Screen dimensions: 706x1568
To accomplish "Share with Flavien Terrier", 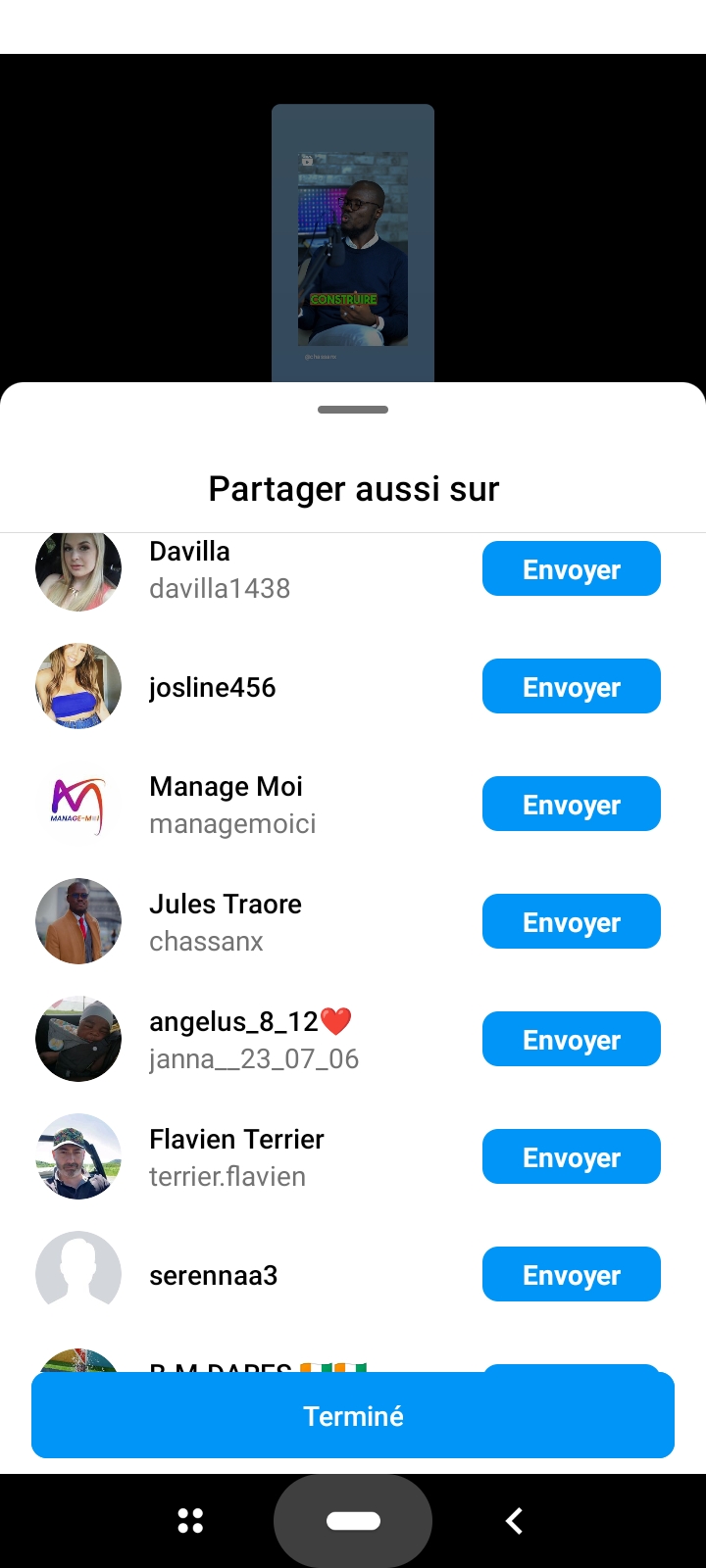I will click(571, 1156).
